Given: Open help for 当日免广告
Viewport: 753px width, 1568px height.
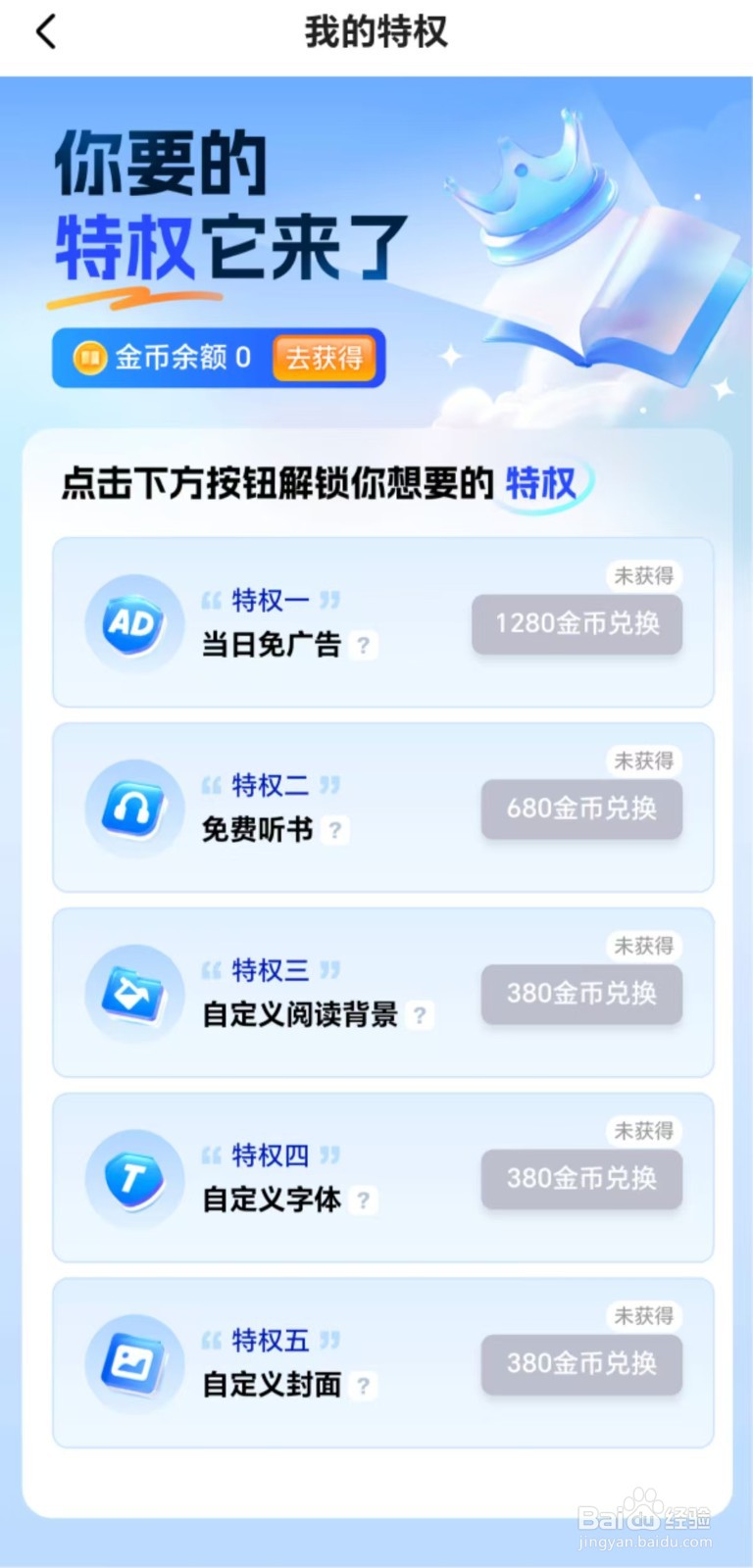Looking at the screenshot, I should 365,645.
